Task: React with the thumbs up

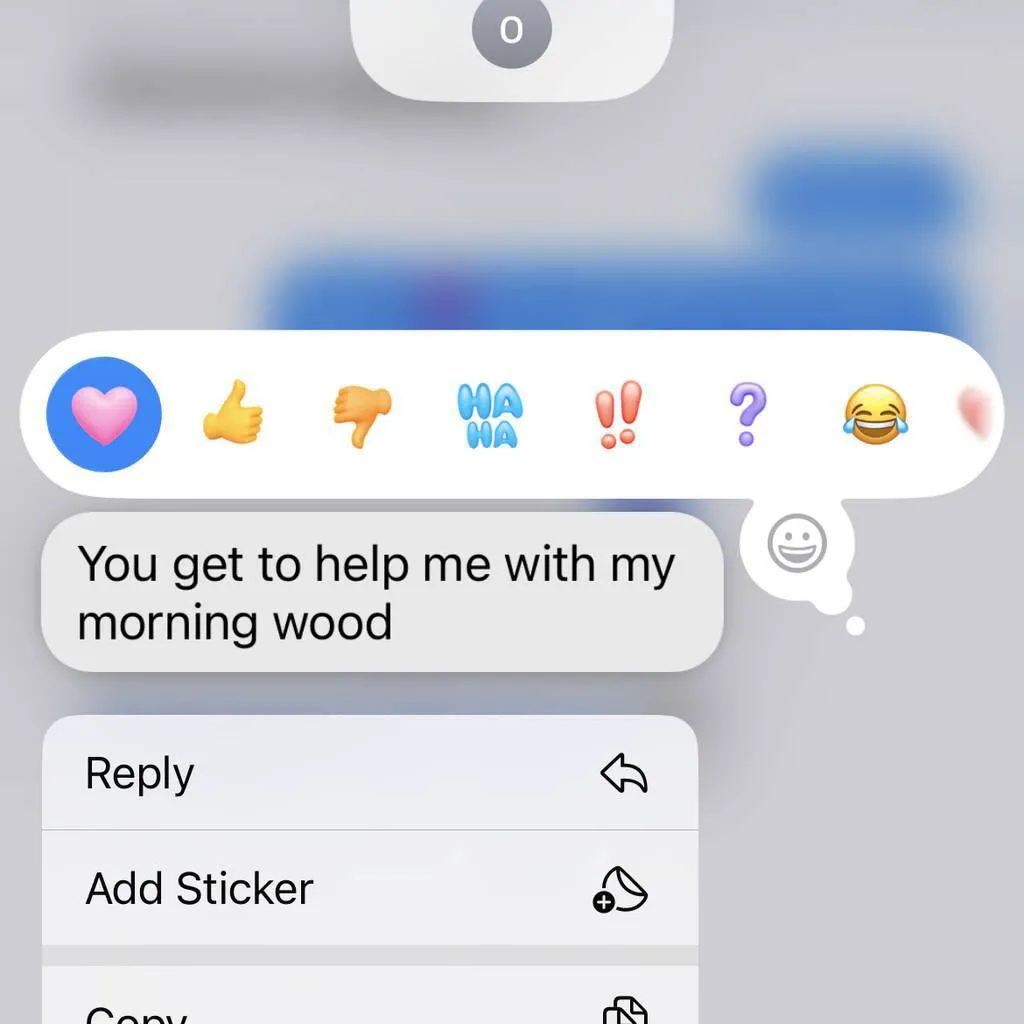Action: (233, 414)
